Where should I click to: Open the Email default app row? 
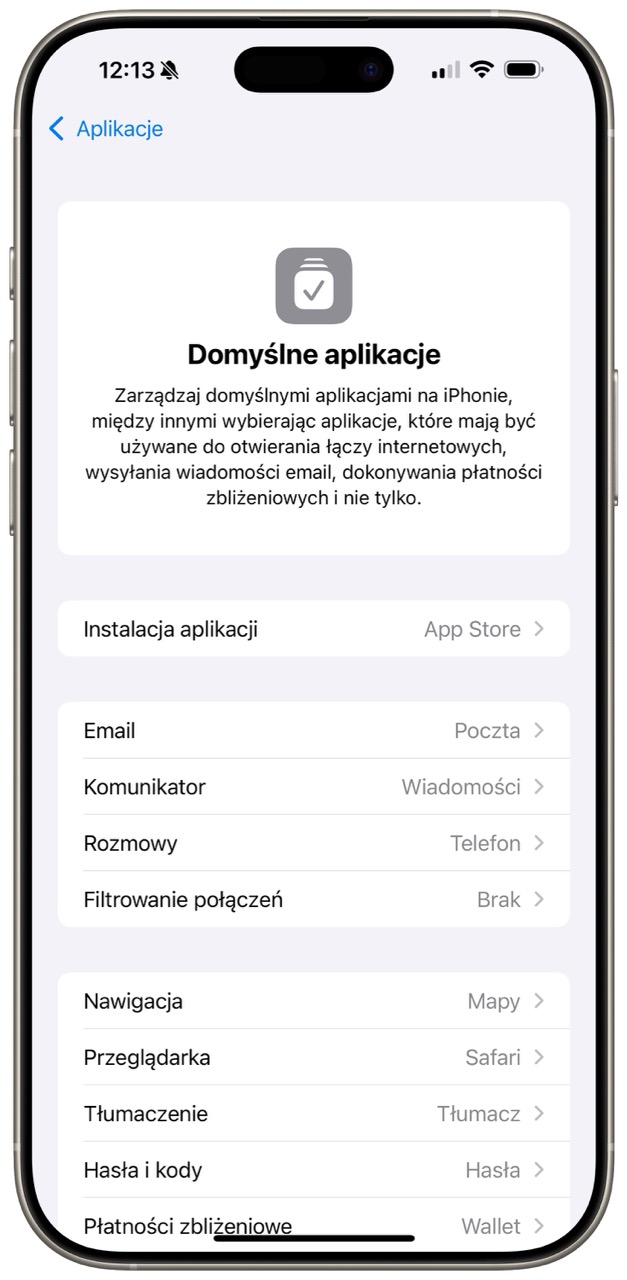pyautogui.click(x=314, y=731)
